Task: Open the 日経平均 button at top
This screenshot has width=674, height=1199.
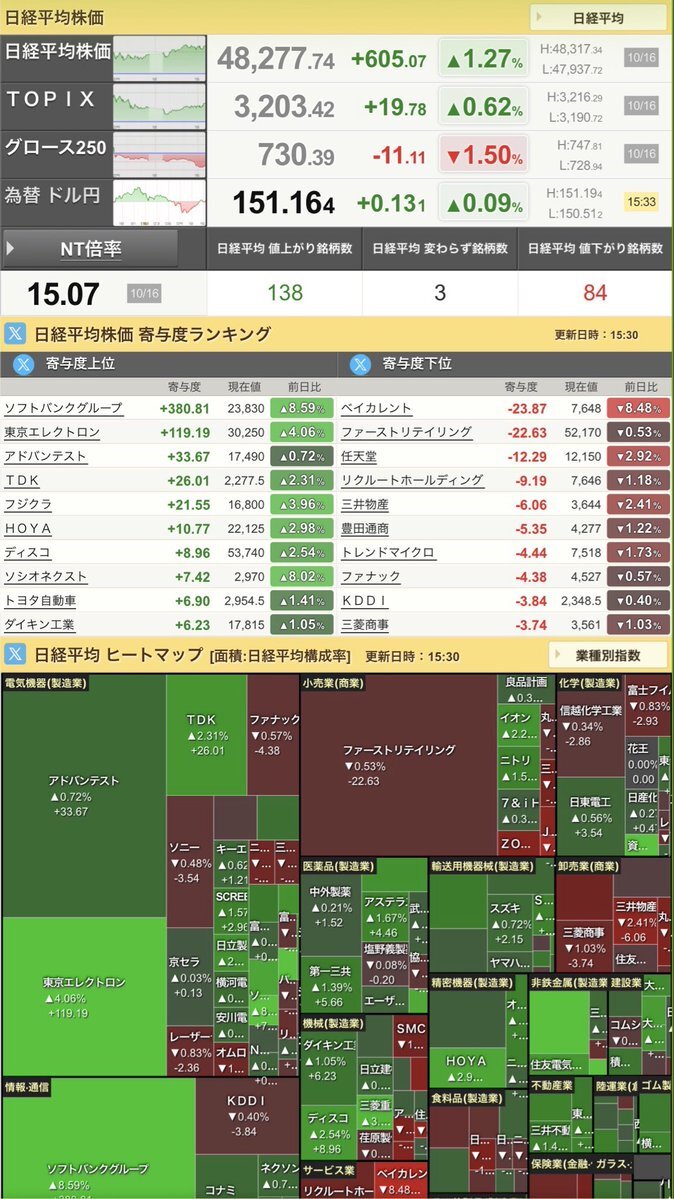Action: (x=598, y=18)
